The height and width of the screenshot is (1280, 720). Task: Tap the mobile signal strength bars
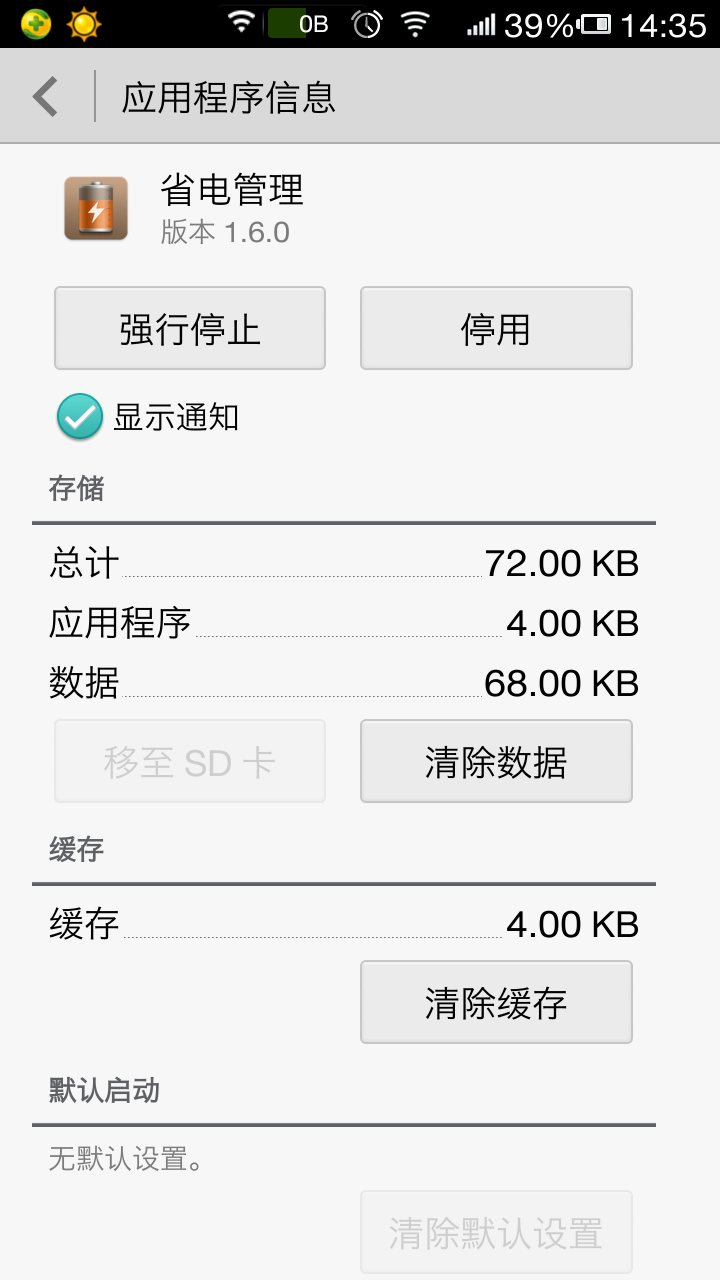(479, 22)
